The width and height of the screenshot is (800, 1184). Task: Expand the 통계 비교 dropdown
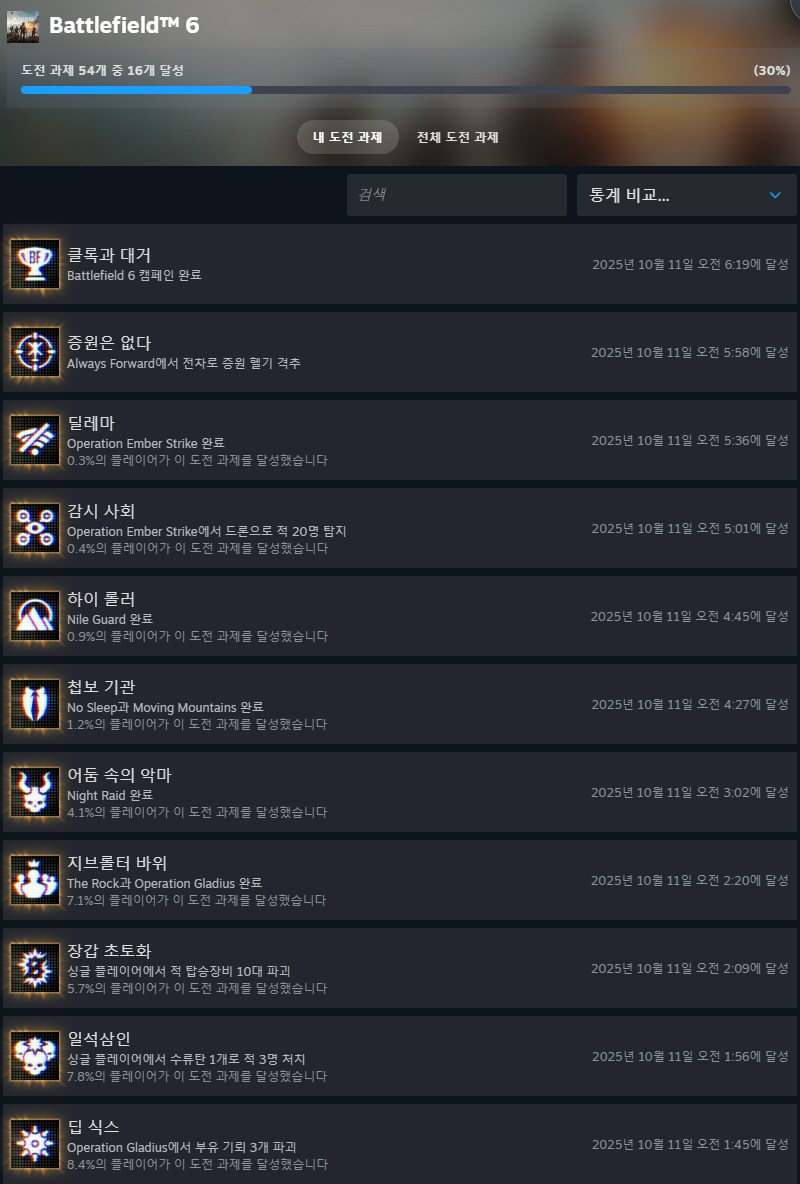coord(686,195)
